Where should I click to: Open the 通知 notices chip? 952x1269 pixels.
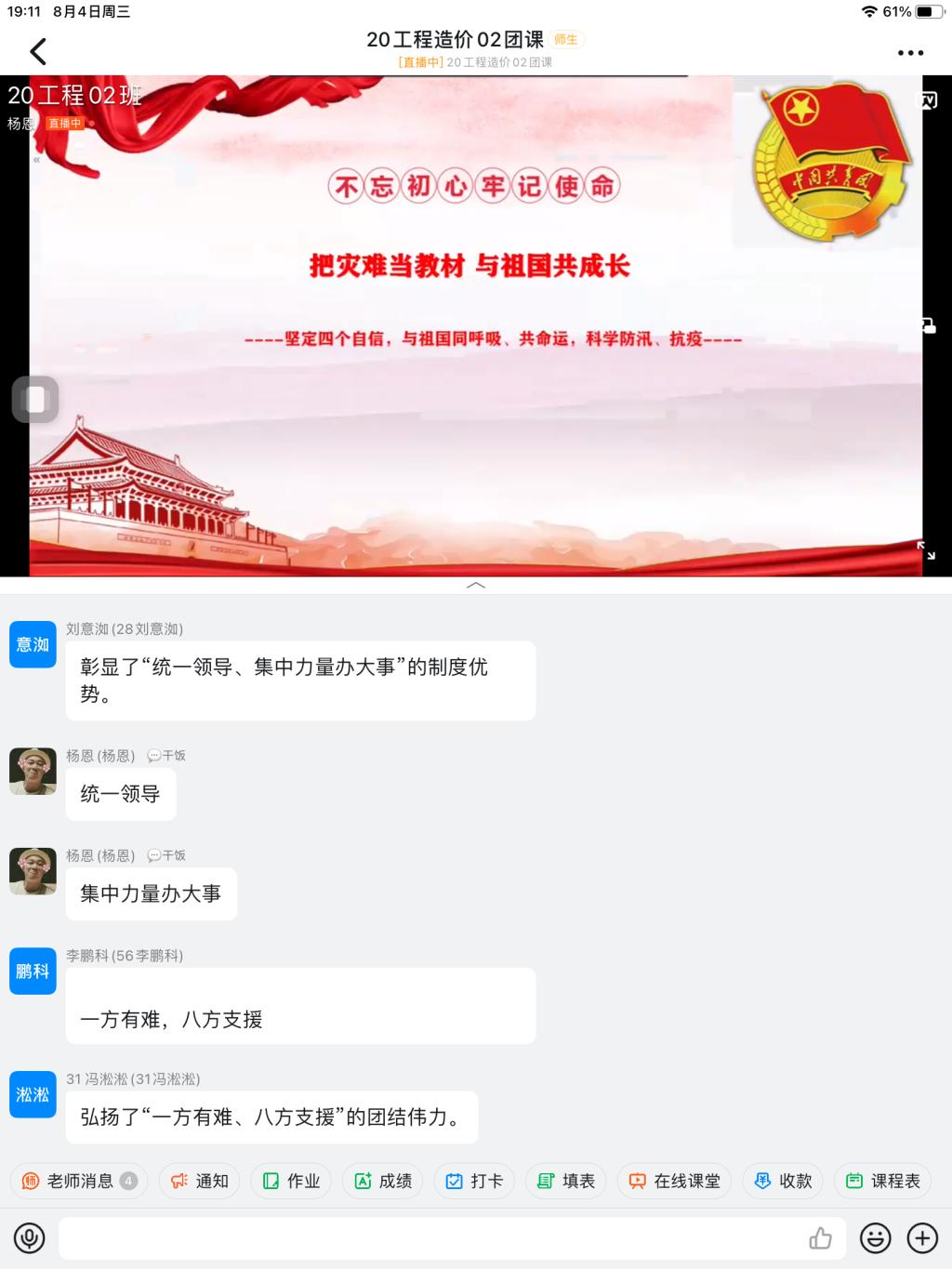point(200,1181)
